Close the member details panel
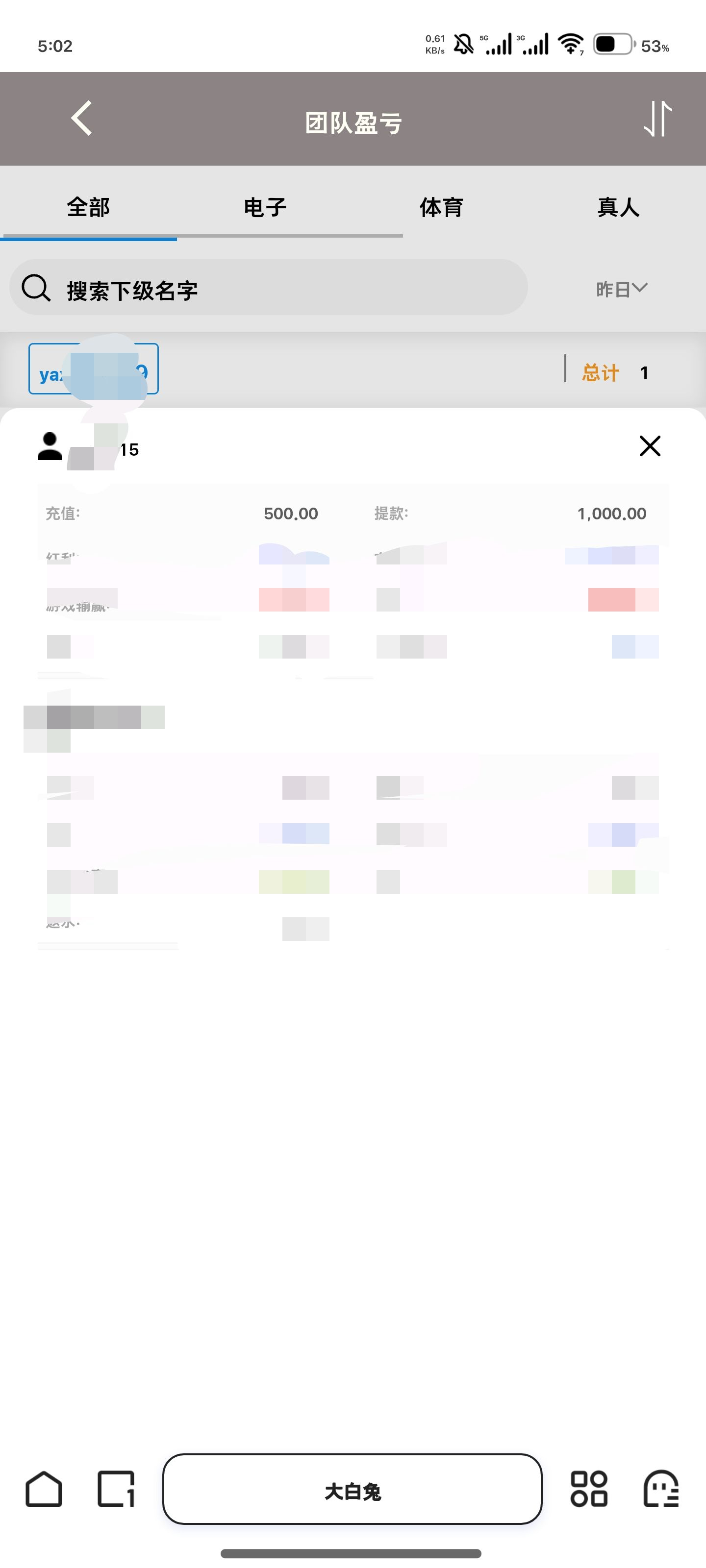This screenshot has height=1568, width=706. click(x=650, y=445)
